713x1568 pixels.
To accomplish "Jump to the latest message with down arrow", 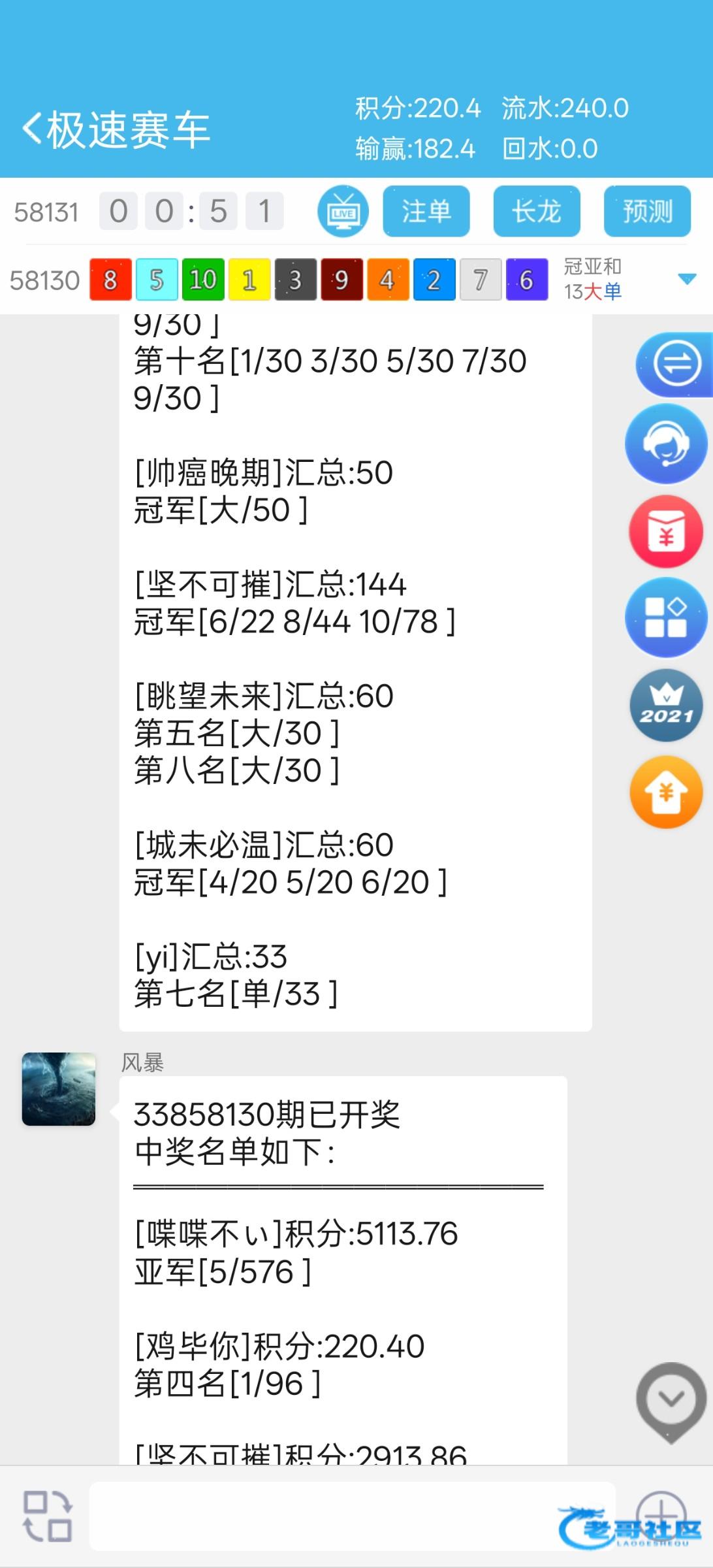I will (671, 1400).
